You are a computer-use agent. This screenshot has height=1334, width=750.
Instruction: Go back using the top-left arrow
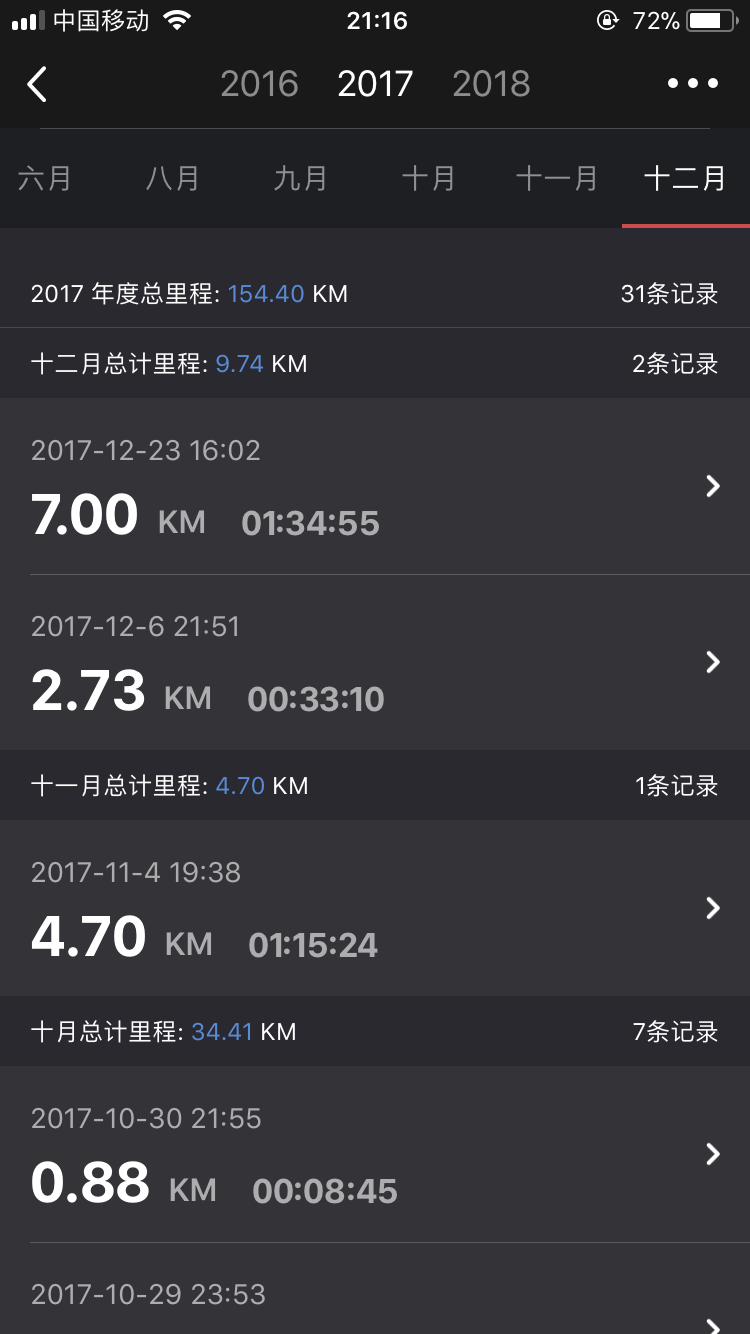37,84
